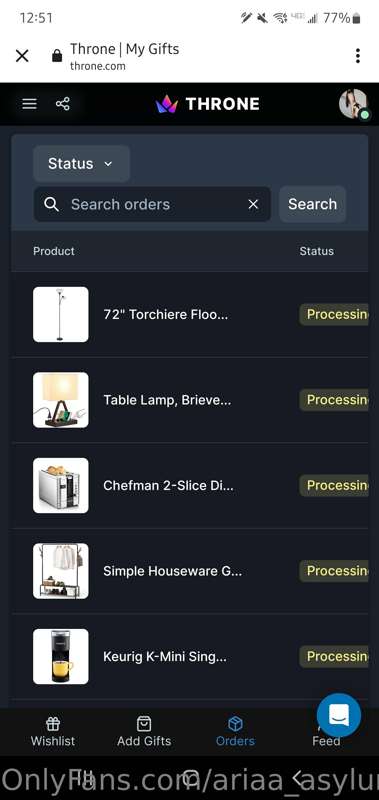This screenshot has height=800, width=379.
Task: Tap the Search button
Action: [x=312, y=204]
